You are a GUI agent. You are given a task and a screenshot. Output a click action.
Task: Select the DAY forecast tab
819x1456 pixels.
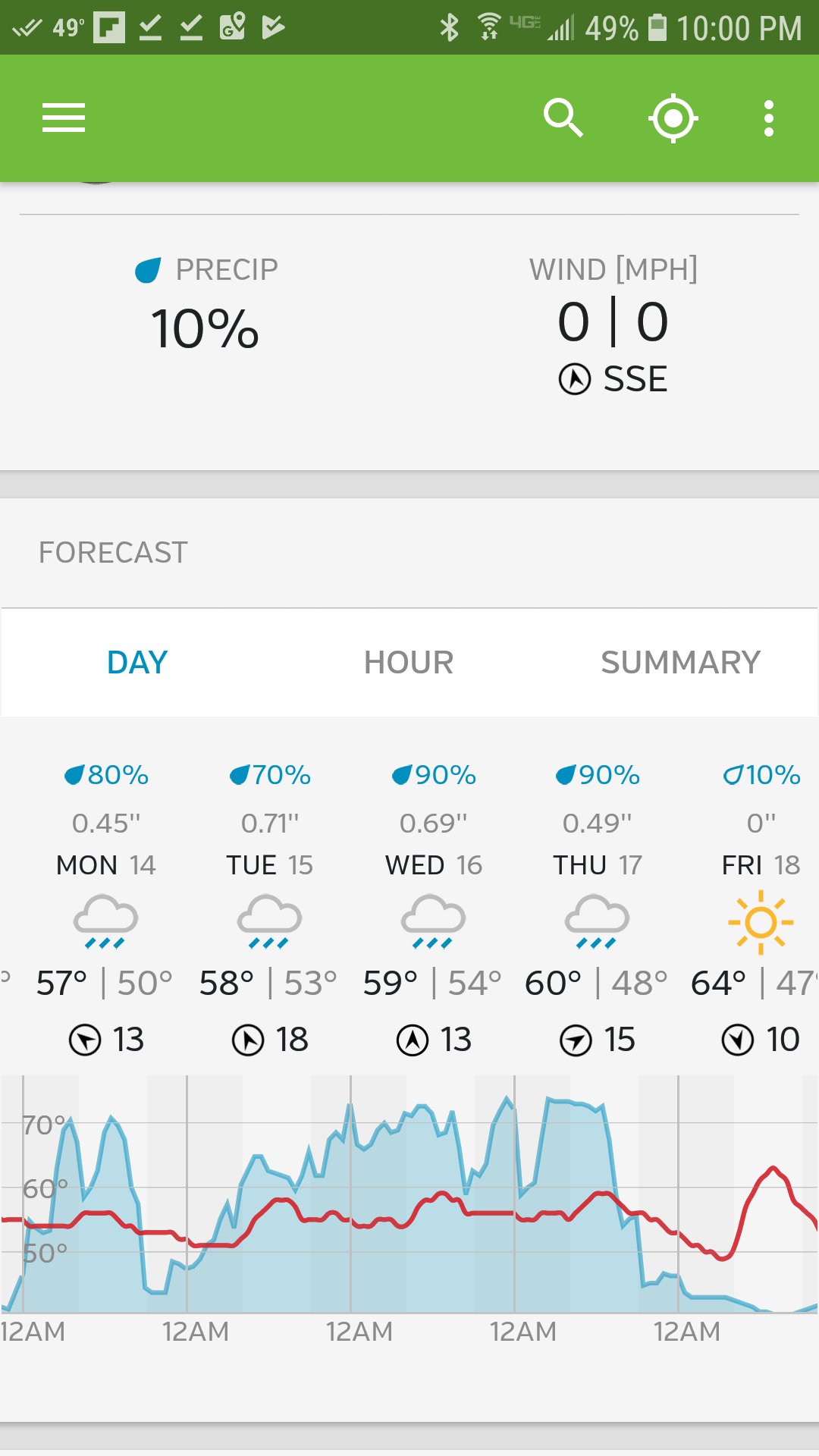click(137, 663)
